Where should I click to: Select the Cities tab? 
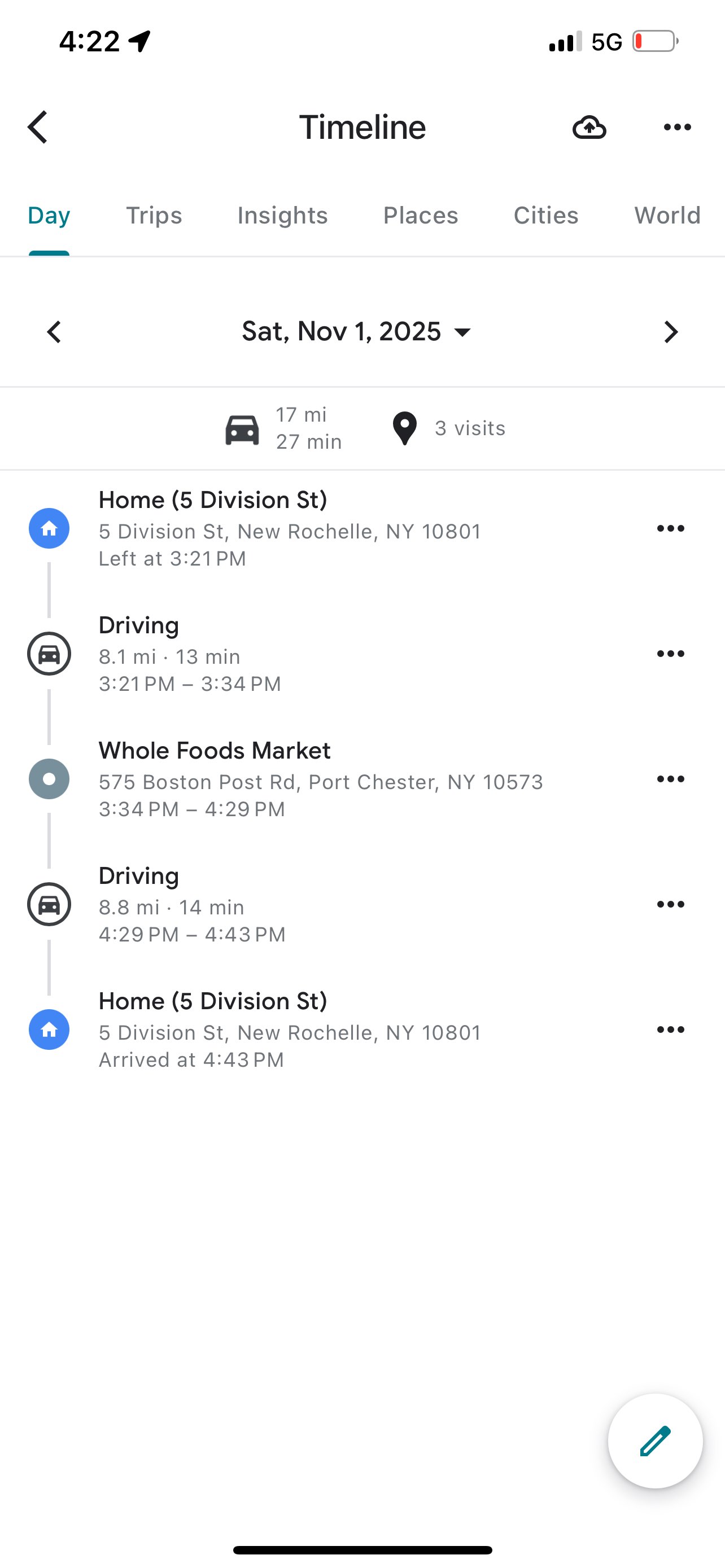[545, 216]
